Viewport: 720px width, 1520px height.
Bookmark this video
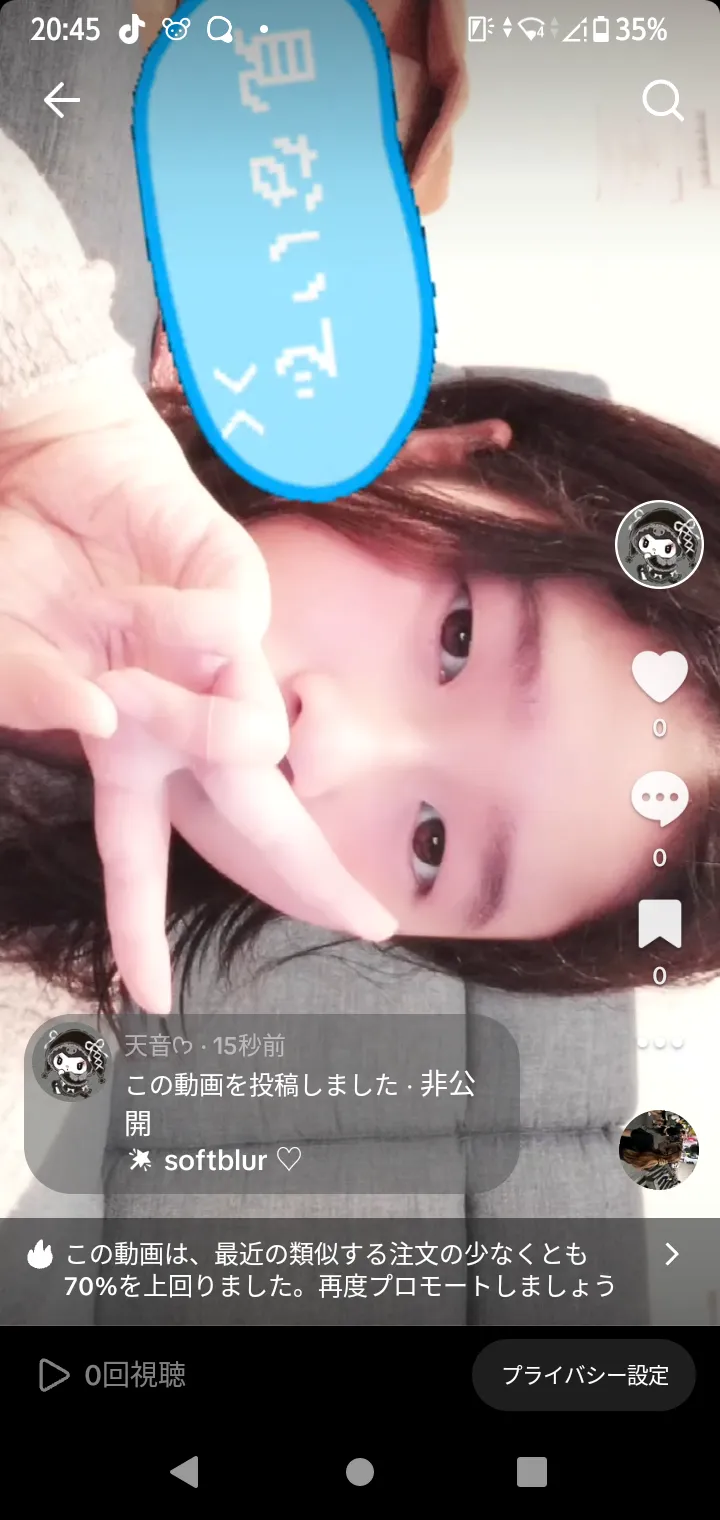click(x=660, y=924)
